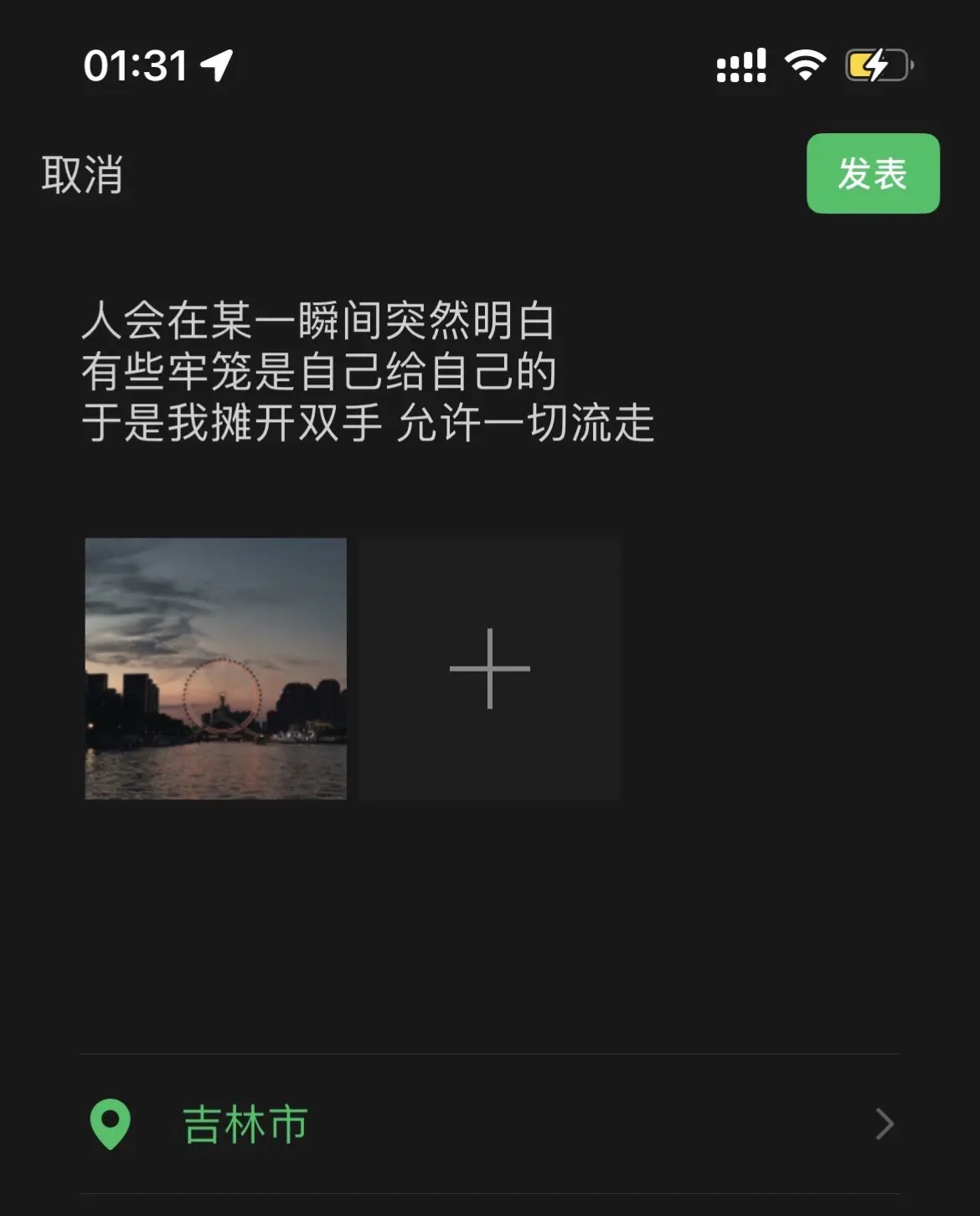Tap 发表 to publish the post
Image resolution: width=980 pixels, height=1216 pixels.
(x=872, y=172)
